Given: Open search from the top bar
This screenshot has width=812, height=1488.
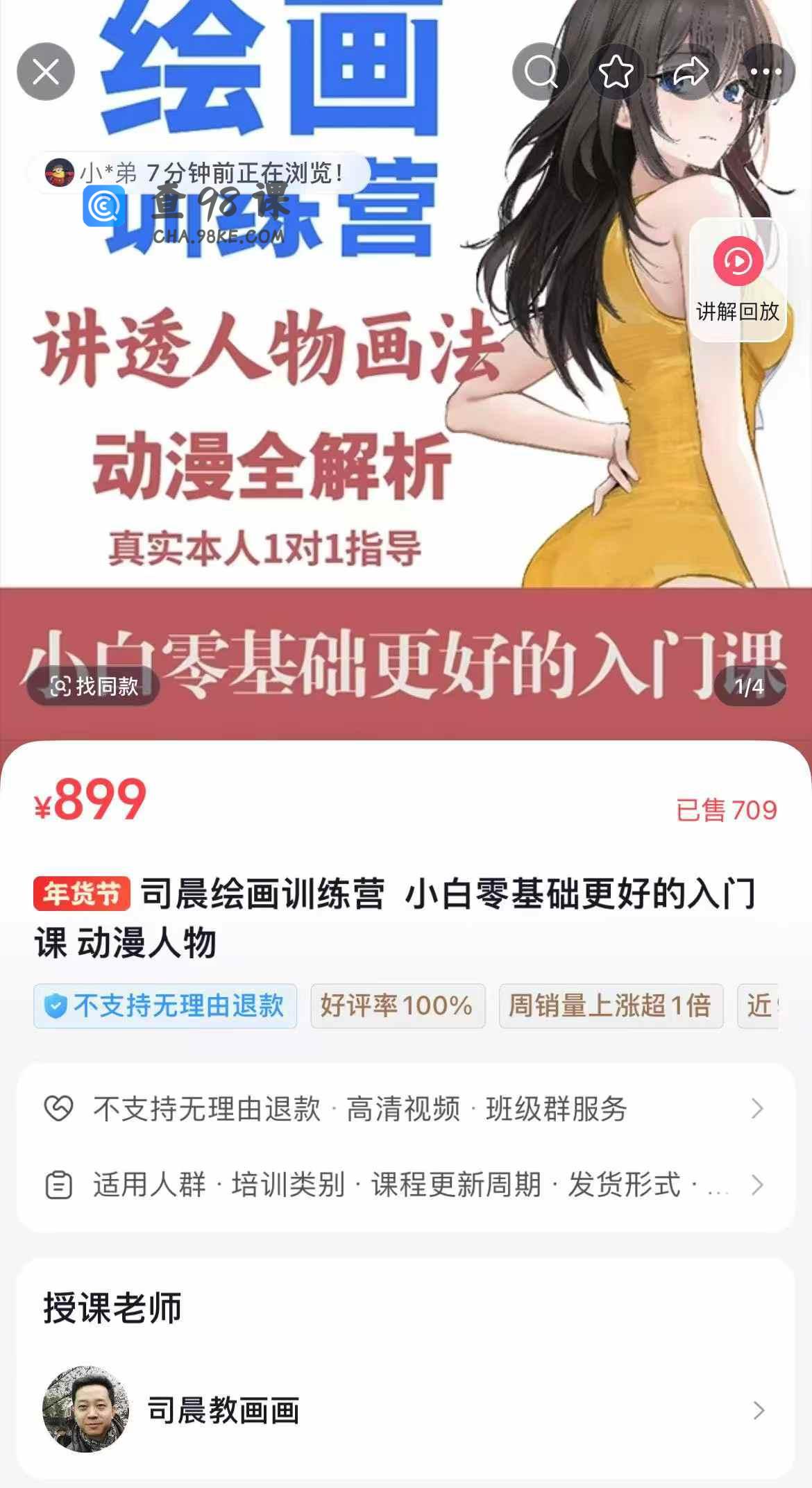Looking at the screenshot, I should pos(541,72).
